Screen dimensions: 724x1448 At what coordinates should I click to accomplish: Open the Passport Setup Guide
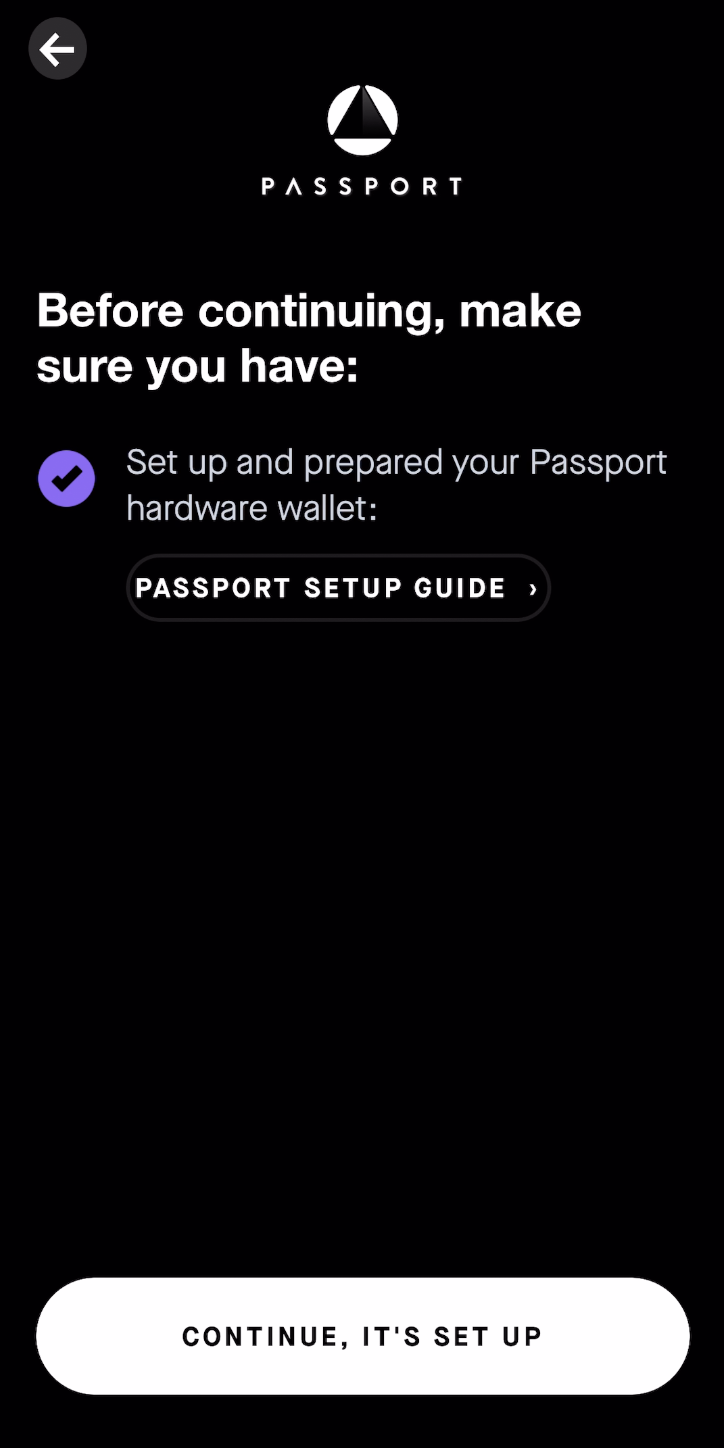[338, 588]
